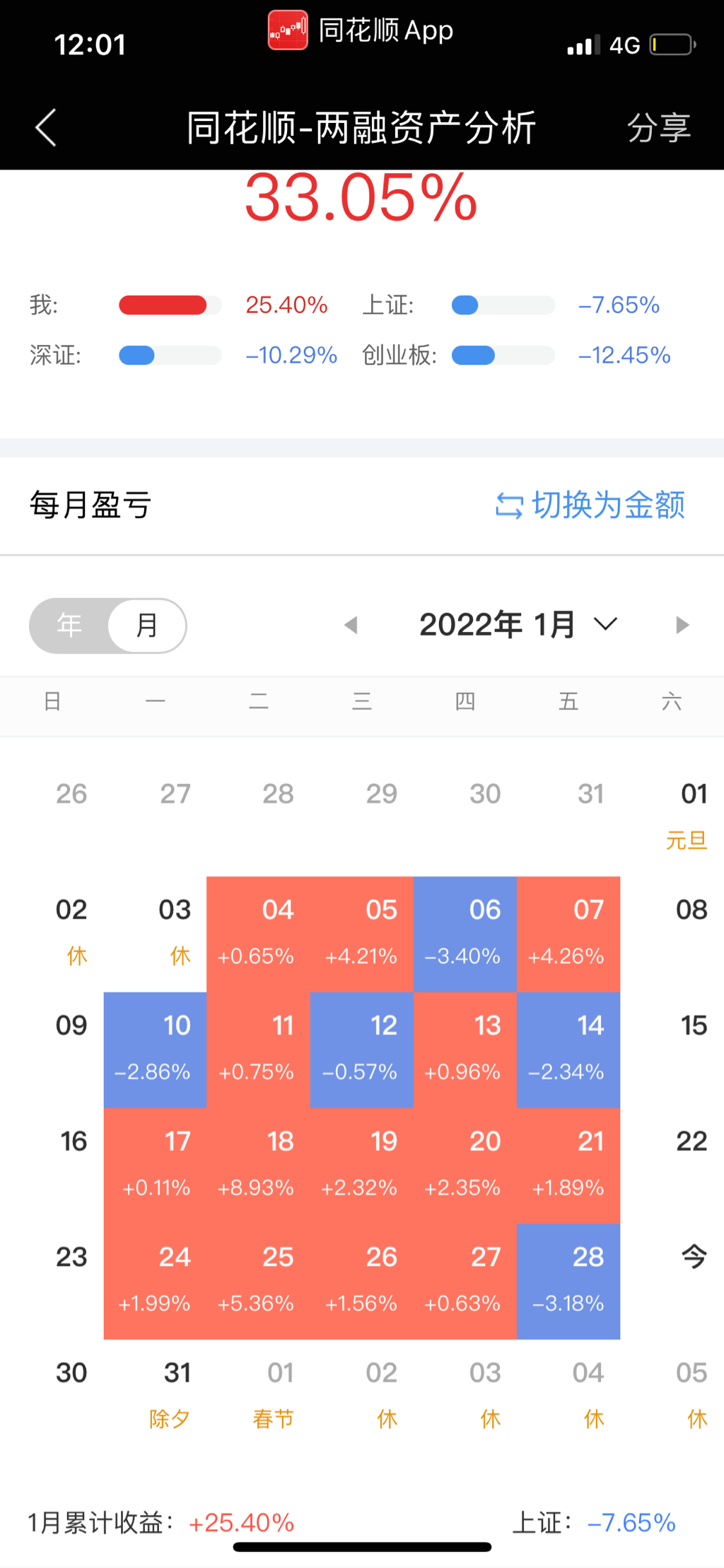Go to the previous month
The image size is (724, 1568).
[351, 625]
